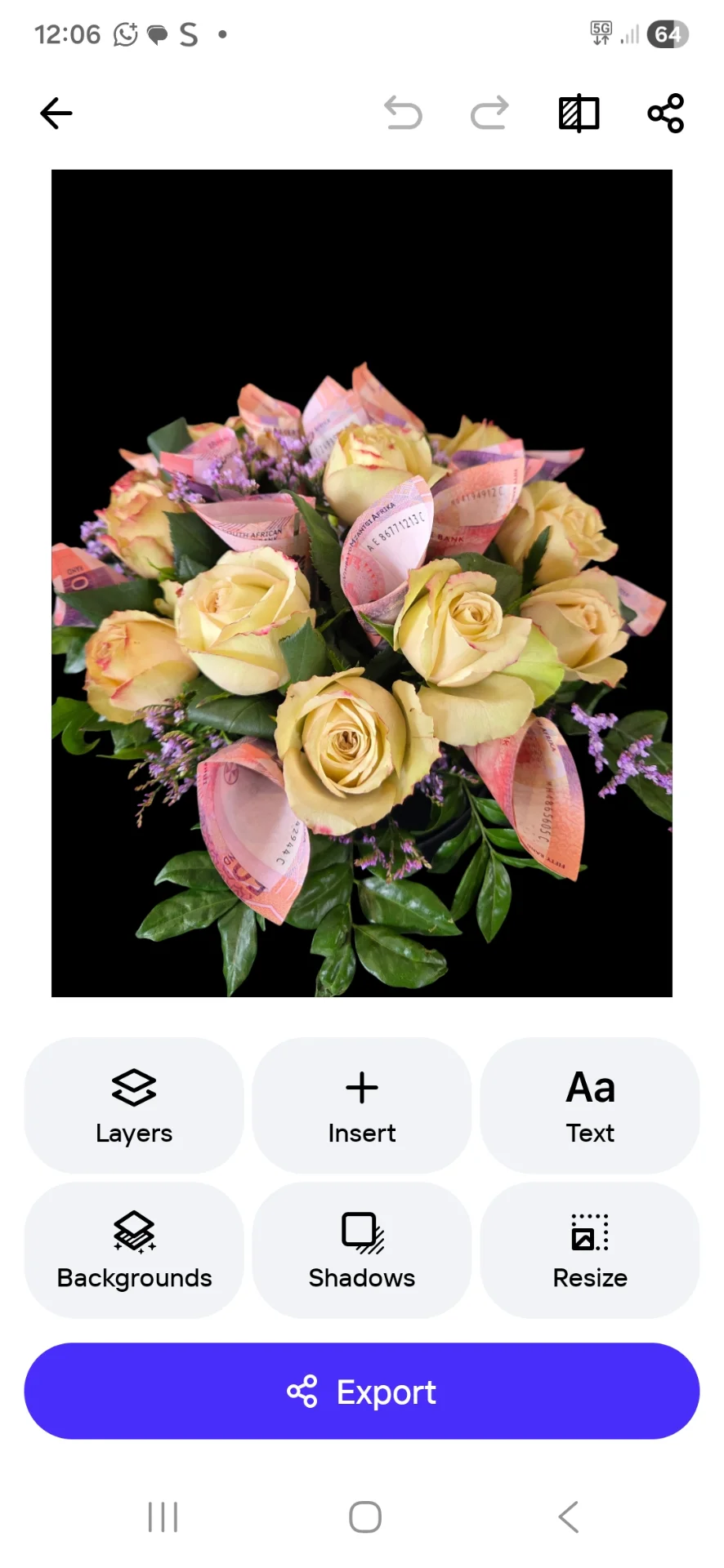Open the Resize tool
Image resolution: width=724 pixels, height=1568 pixels.
[x=590, y=1250]
